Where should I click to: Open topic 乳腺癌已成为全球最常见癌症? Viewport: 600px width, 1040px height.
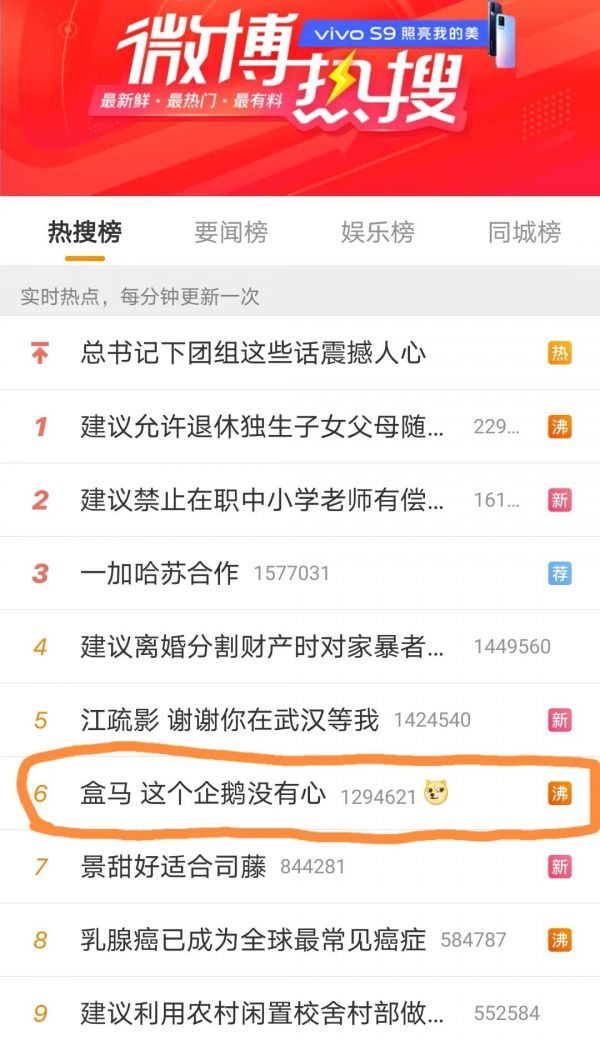[253, 940]
